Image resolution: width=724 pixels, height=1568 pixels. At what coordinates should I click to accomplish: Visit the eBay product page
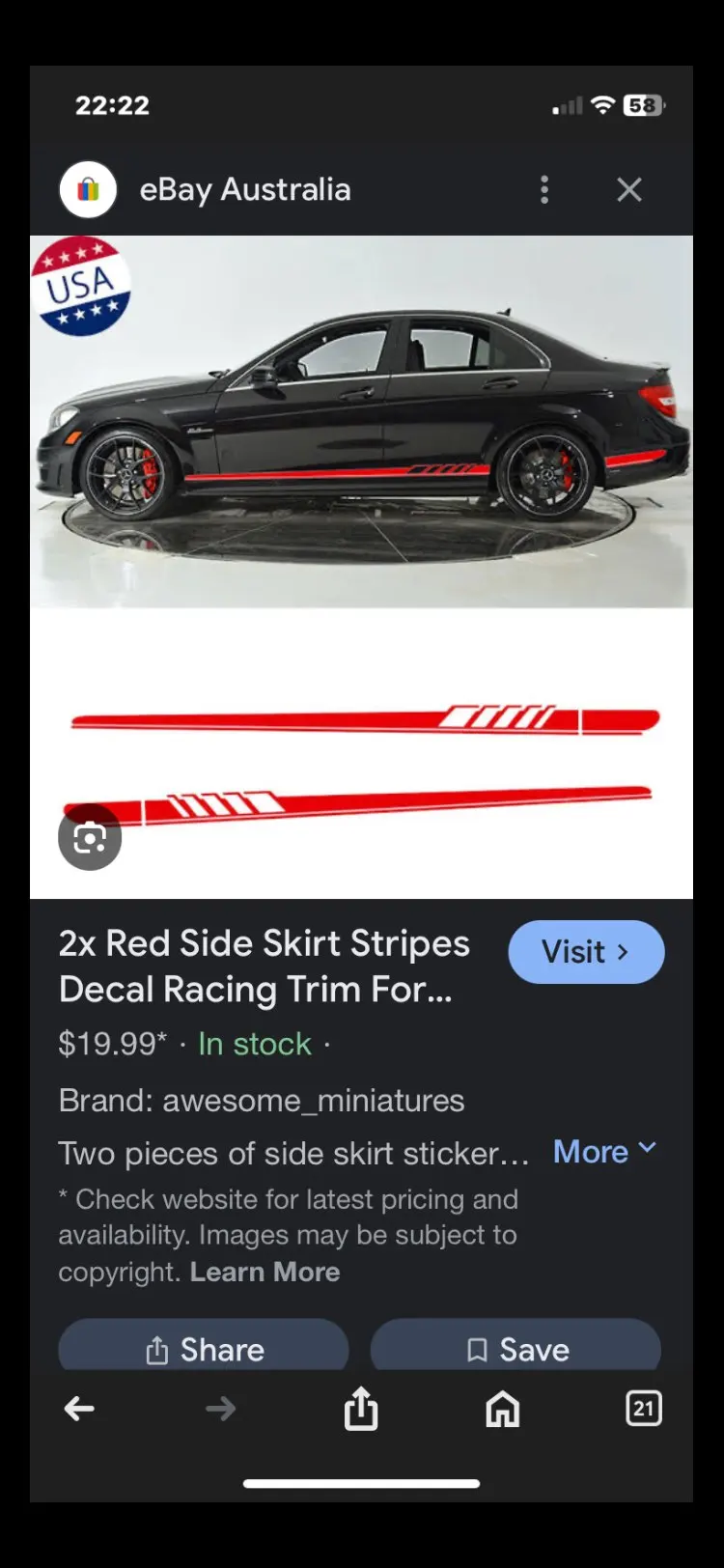[586, 952]
